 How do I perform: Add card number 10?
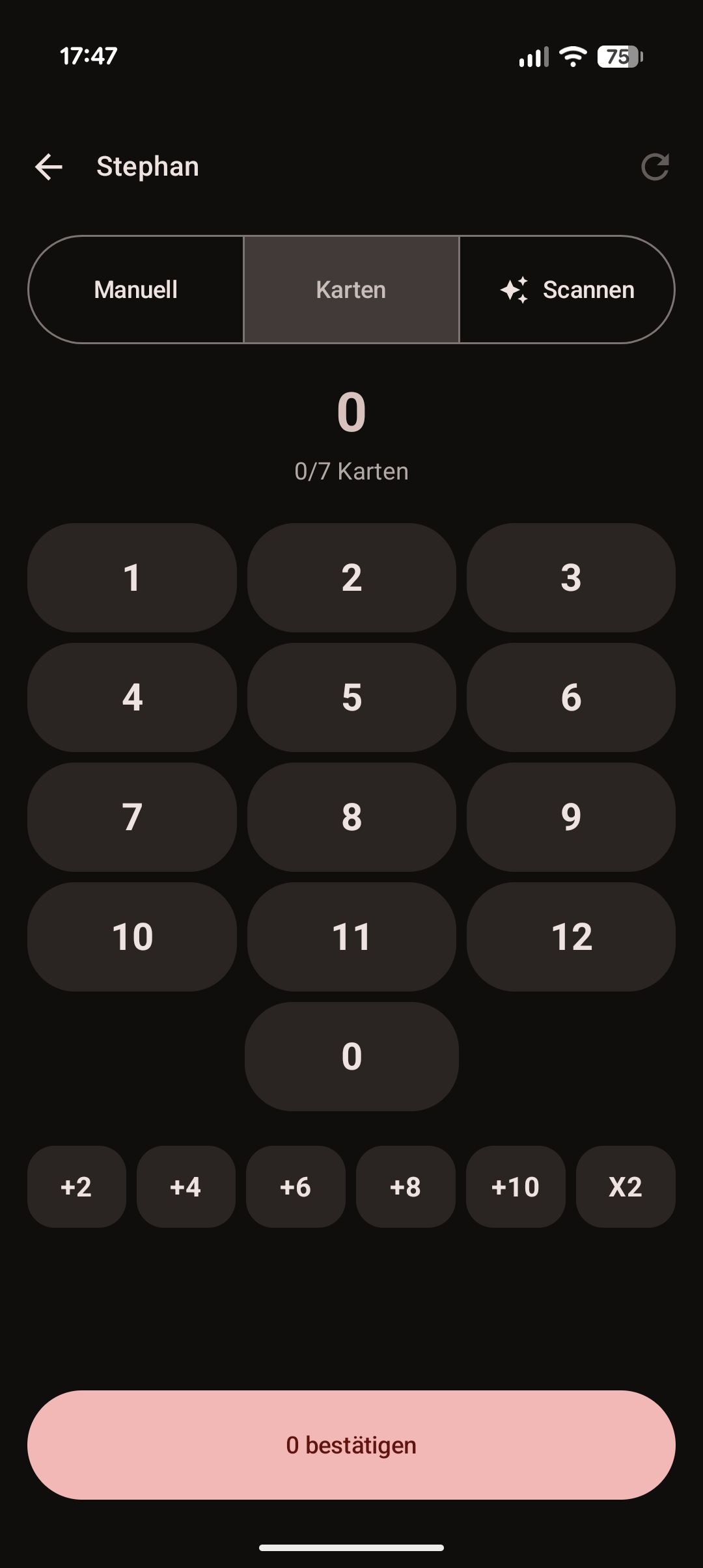(132, 937)
